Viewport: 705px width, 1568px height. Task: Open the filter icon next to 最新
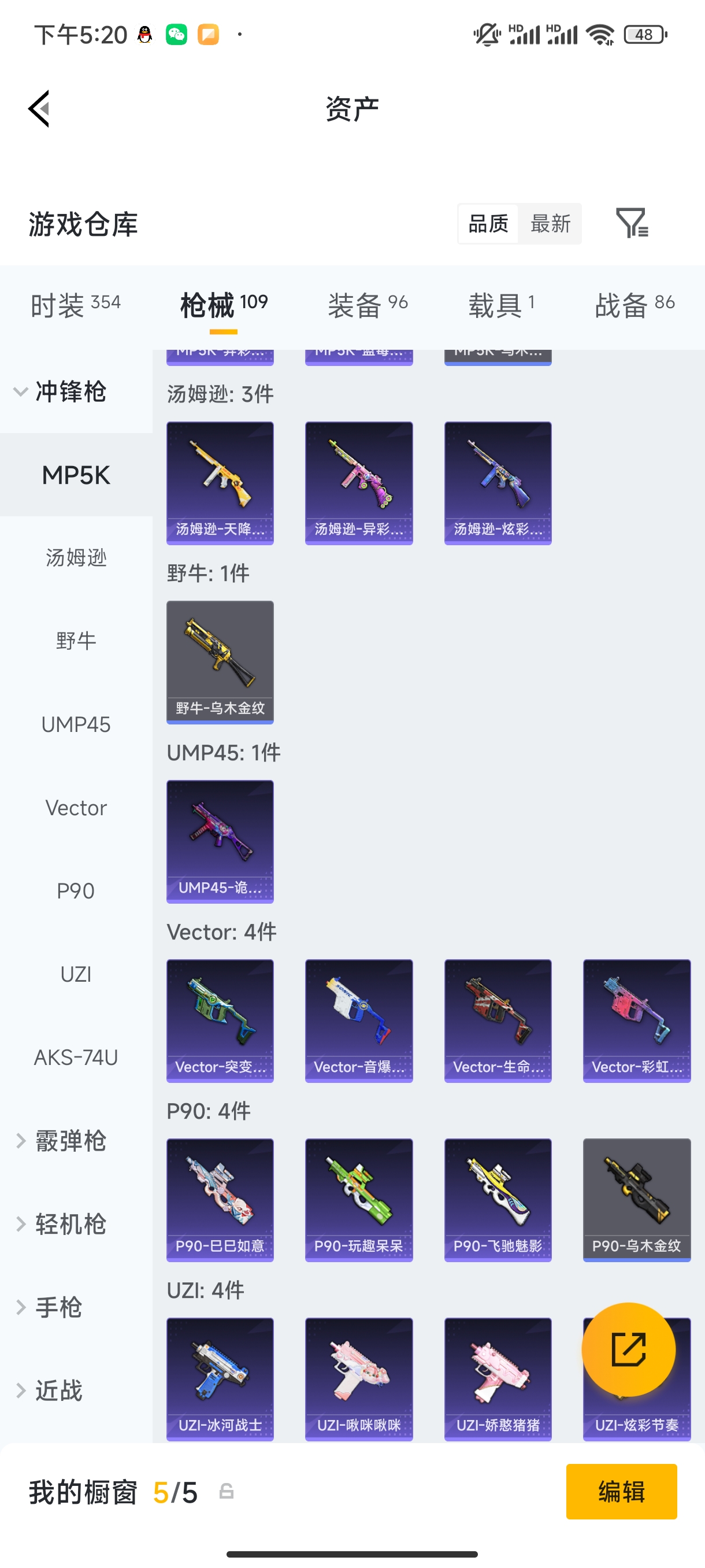tap(632, 223)
